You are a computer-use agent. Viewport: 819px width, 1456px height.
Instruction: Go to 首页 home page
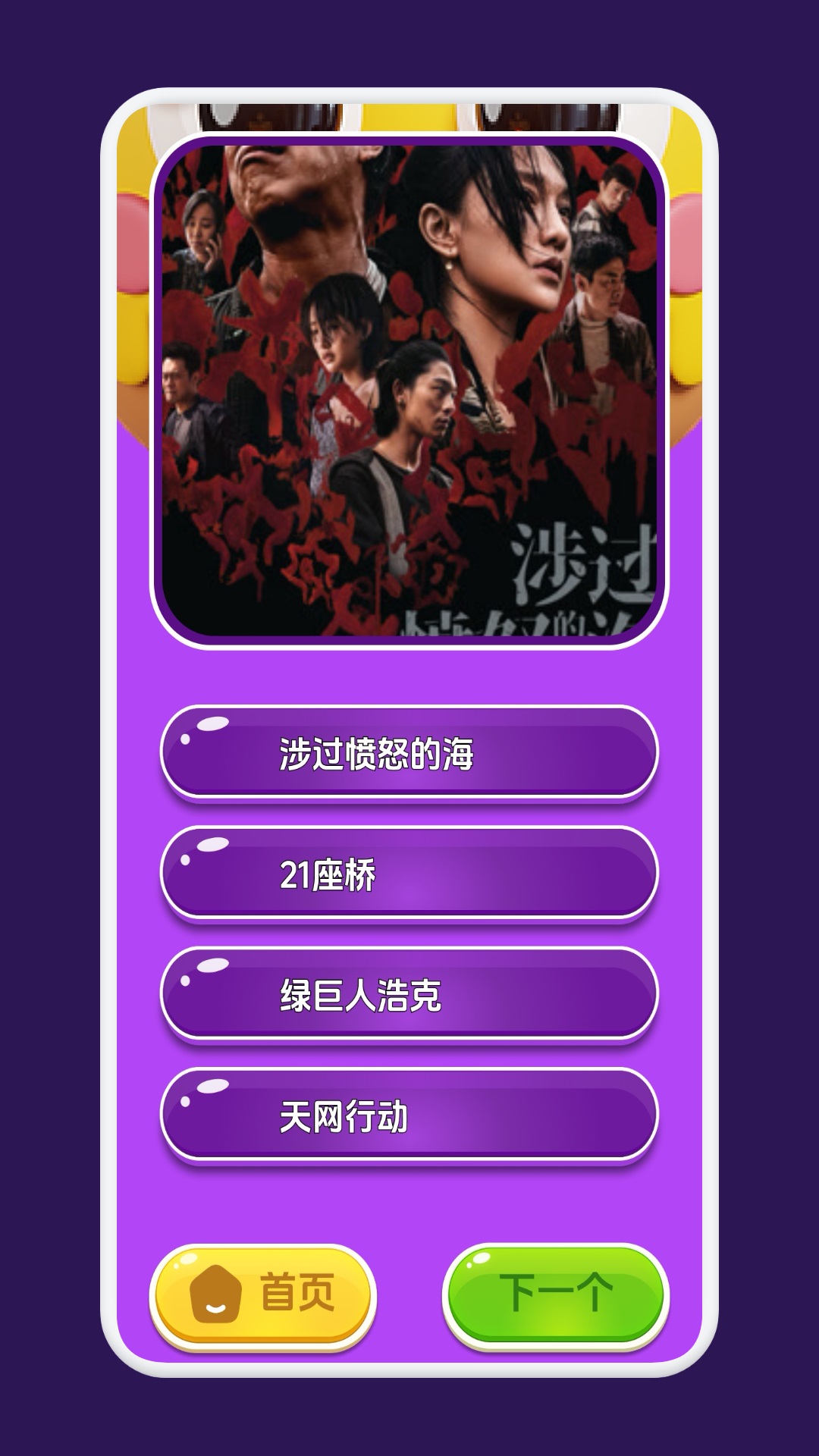tap(262, 1295)
